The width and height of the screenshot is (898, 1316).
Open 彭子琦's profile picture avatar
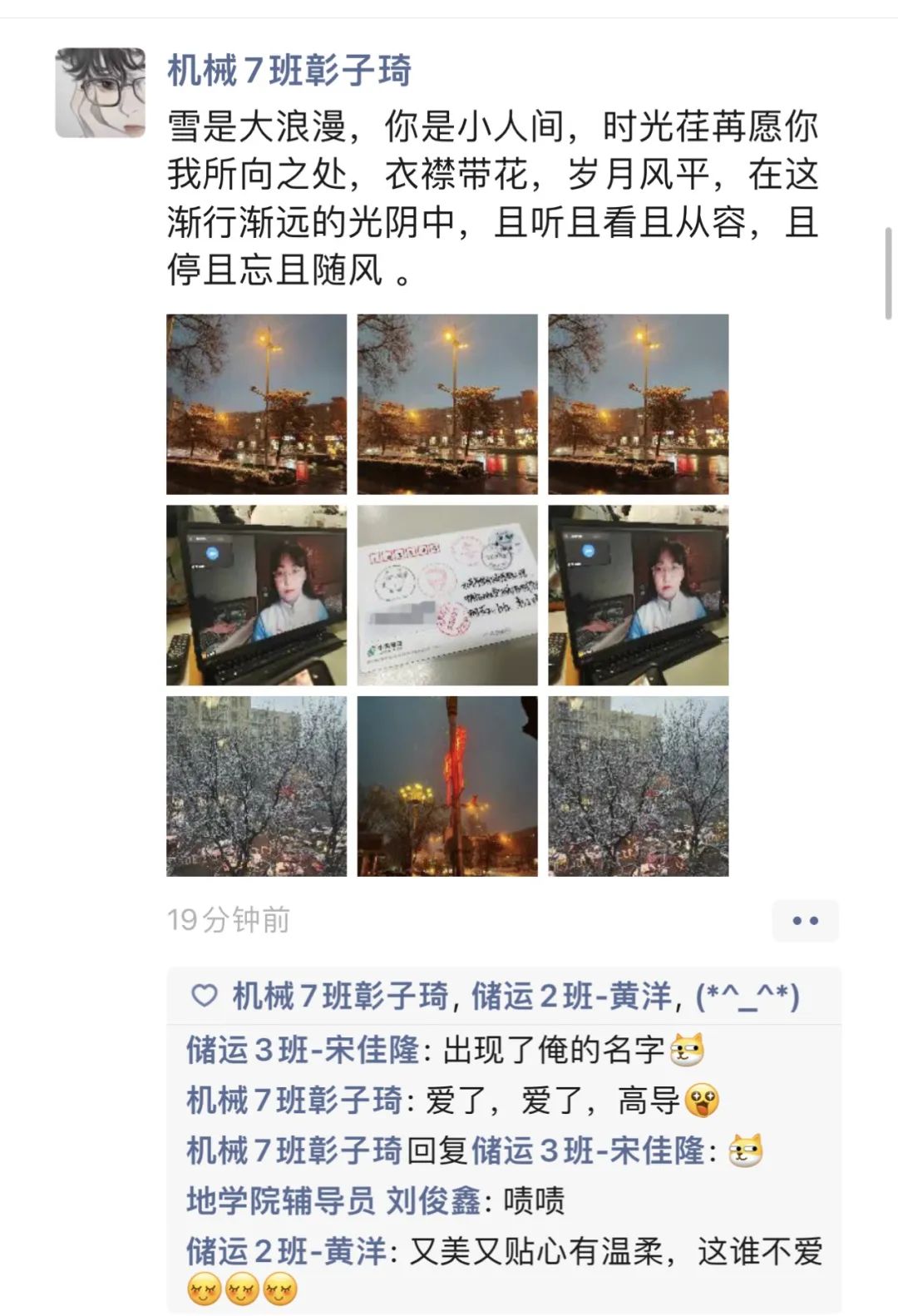[100, 92]
